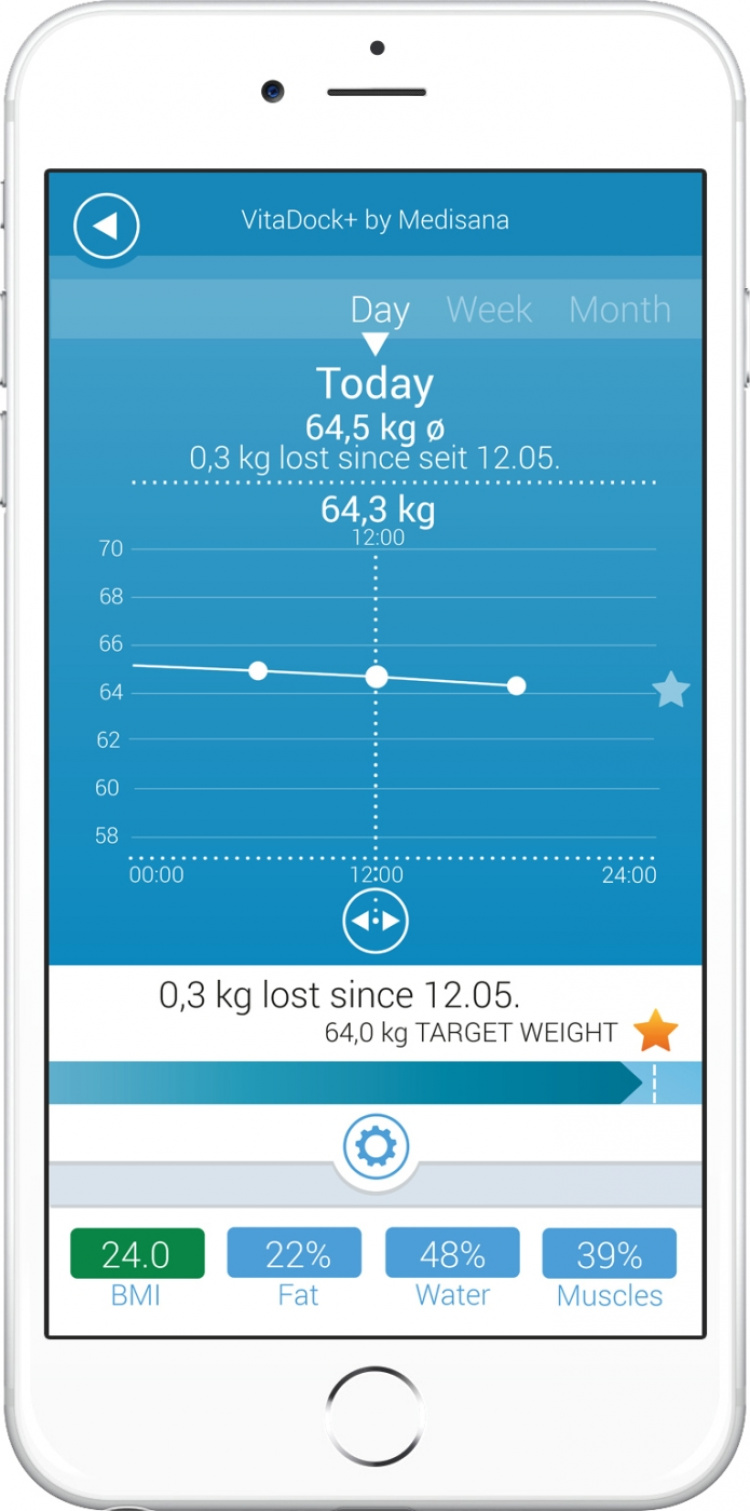The width and height of the screenshot is (750, 1511).
Task: Select the Day tab
Action: click(379, 310)
